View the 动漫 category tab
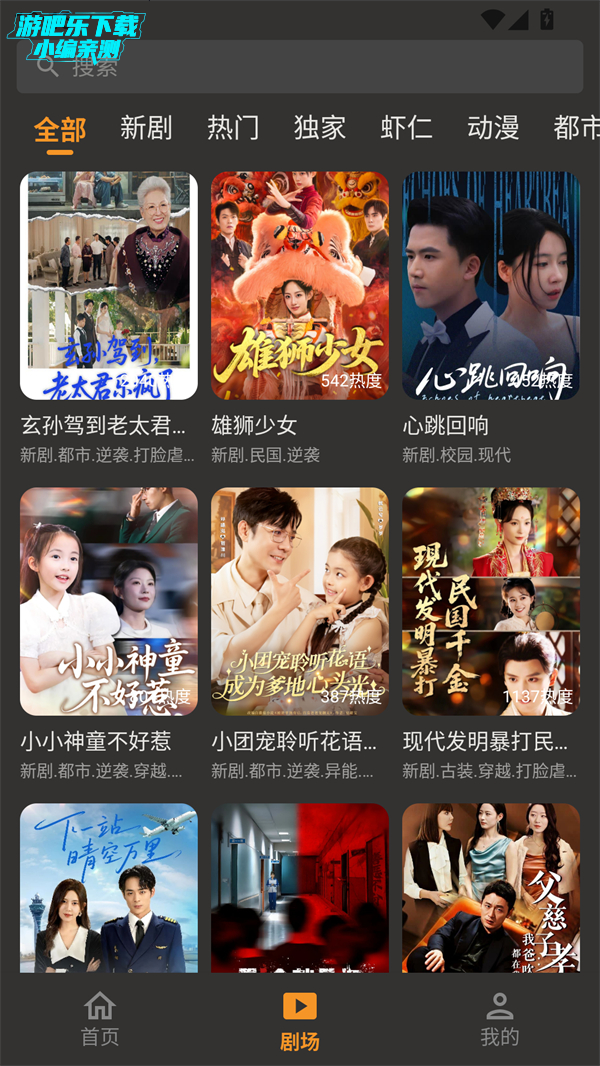The image size is (600, 1066). coord(493,128)
